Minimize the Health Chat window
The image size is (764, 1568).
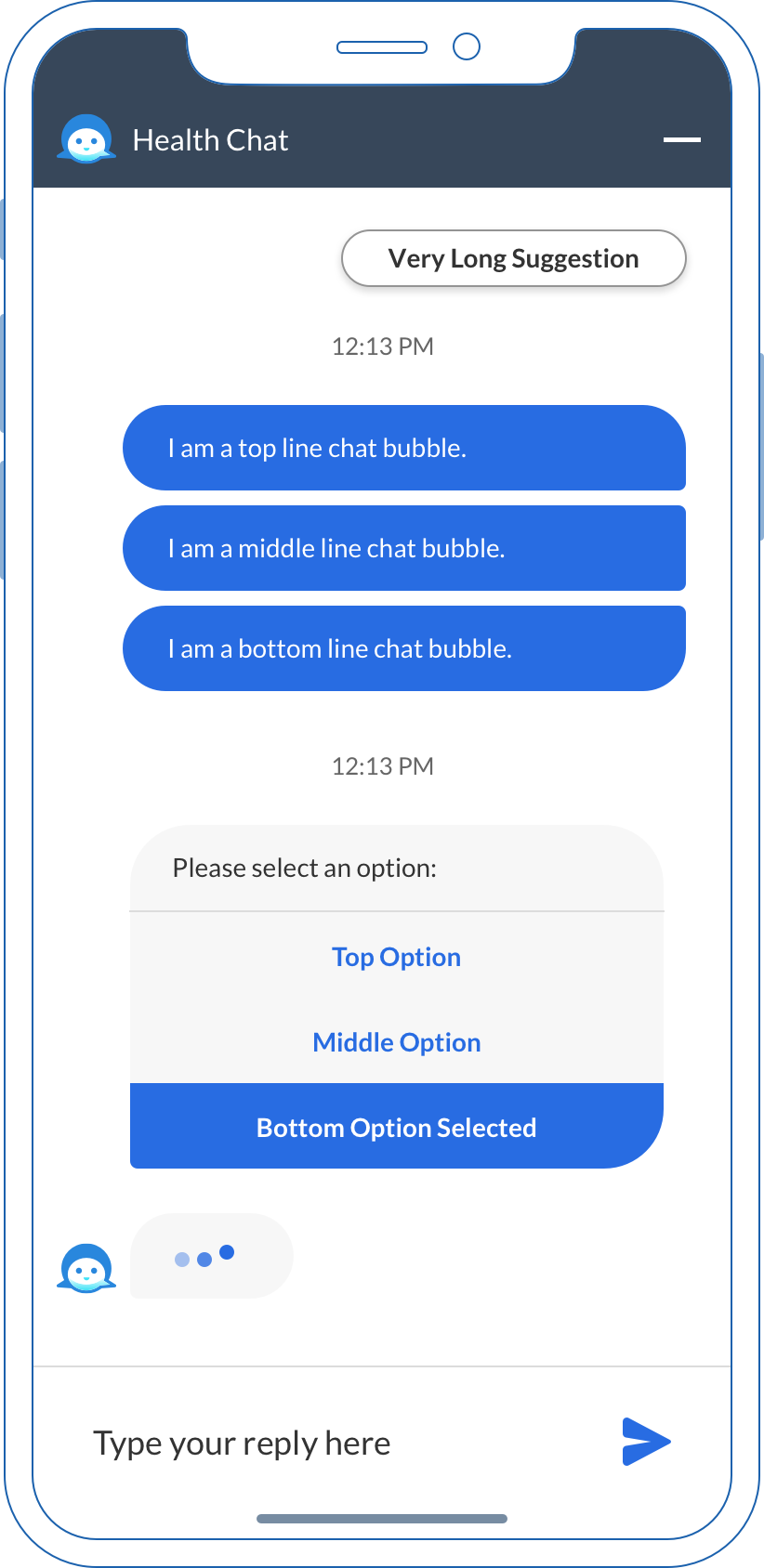click(681, 139)
